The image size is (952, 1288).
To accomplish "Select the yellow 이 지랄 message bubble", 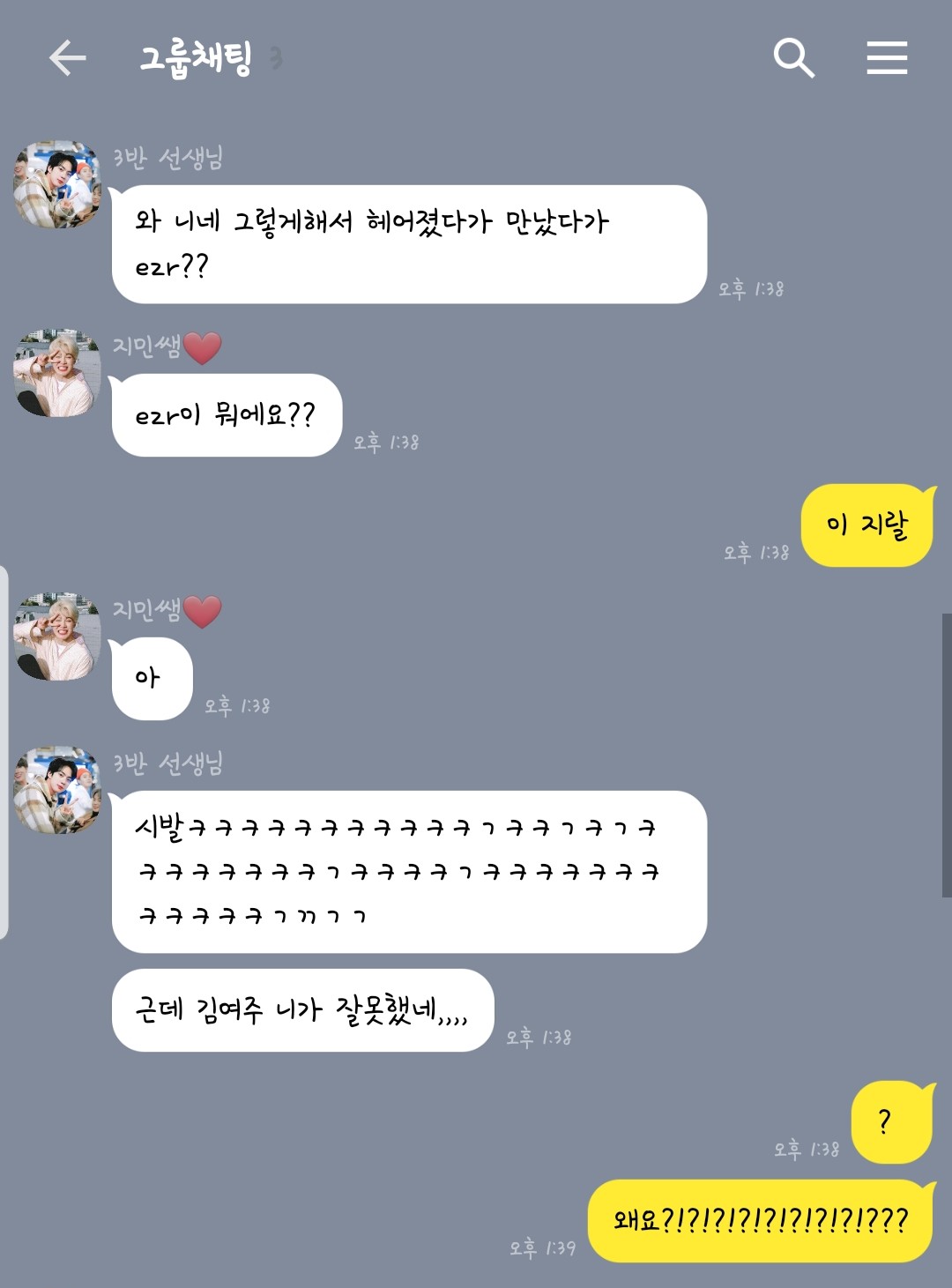I will pos(867,522).
